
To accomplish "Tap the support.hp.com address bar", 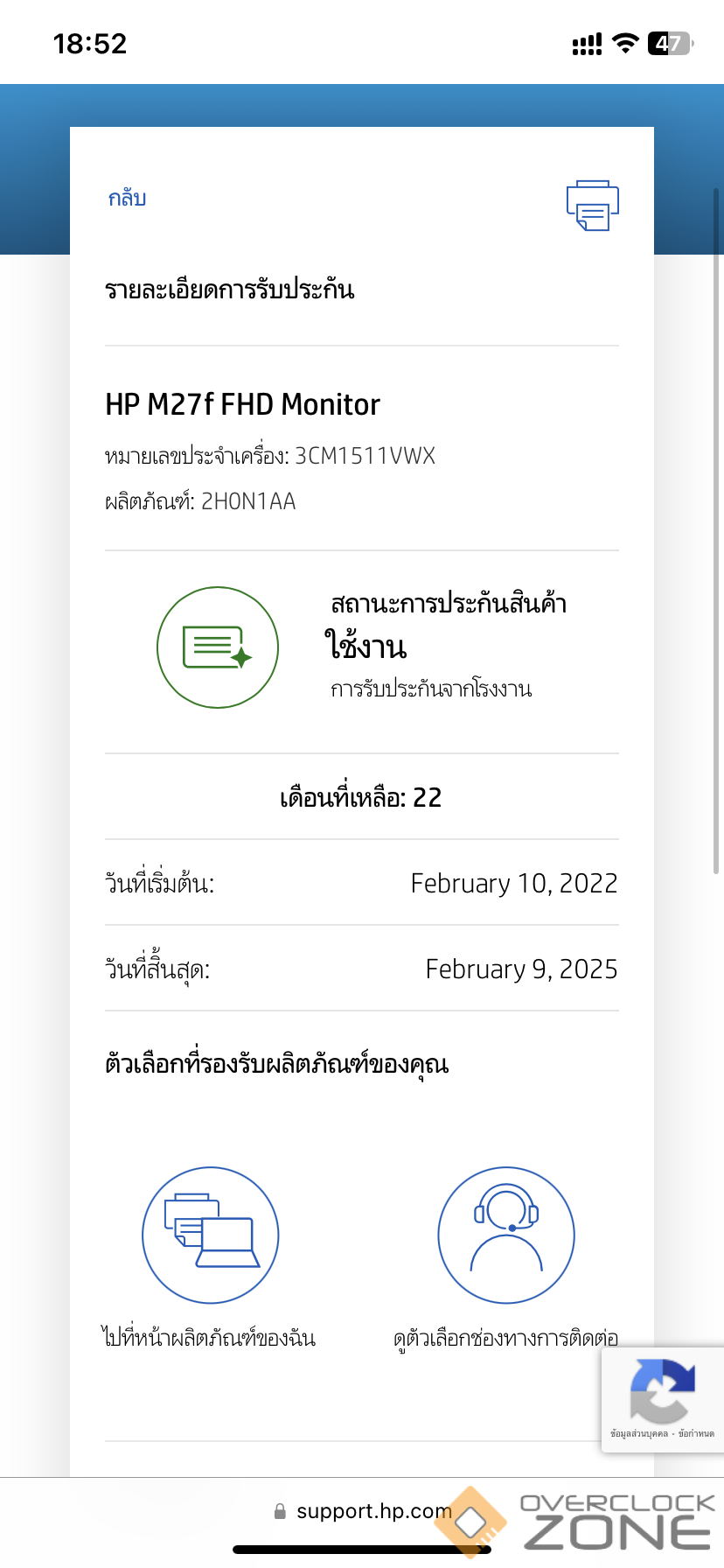I will pos(364,1511).
